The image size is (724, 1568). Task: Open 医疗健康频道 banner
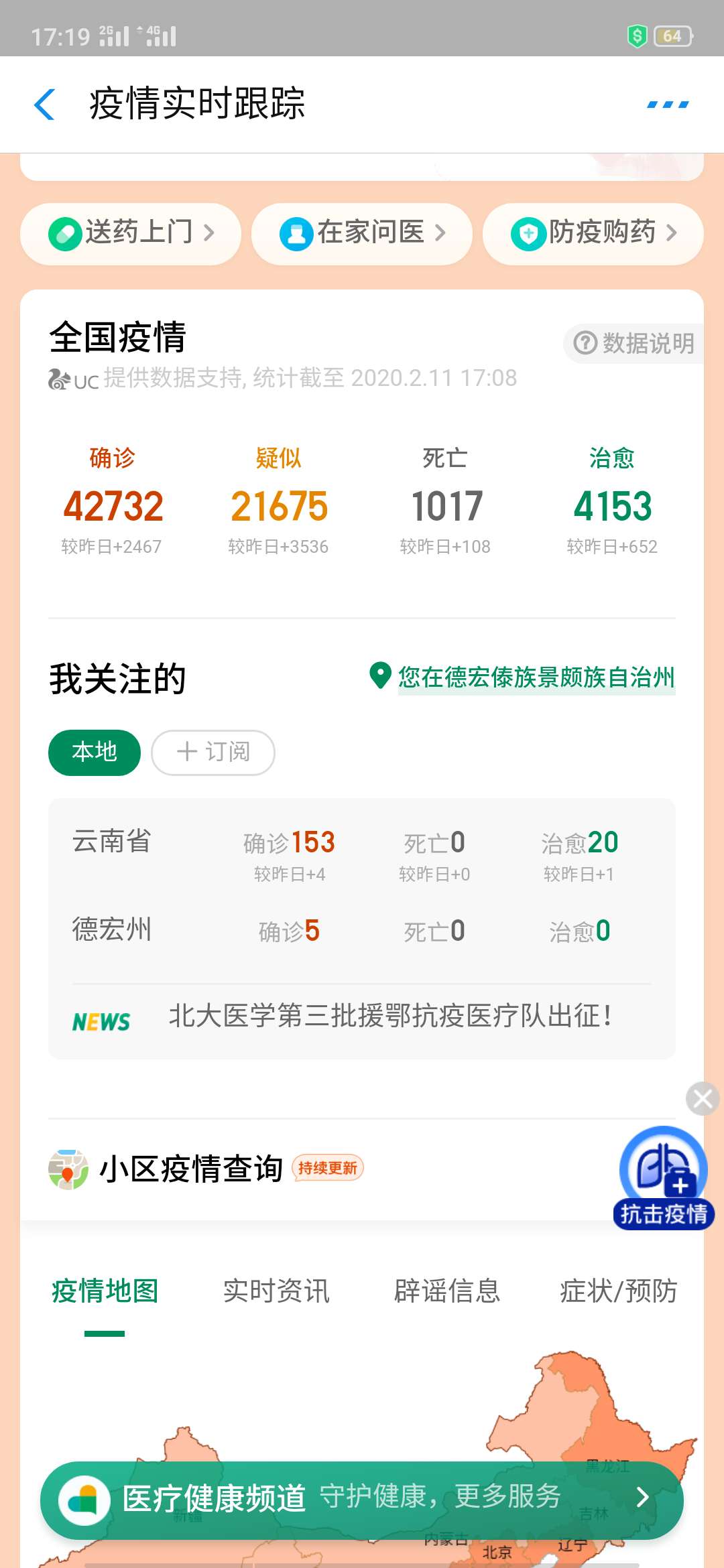(362, 1498)
